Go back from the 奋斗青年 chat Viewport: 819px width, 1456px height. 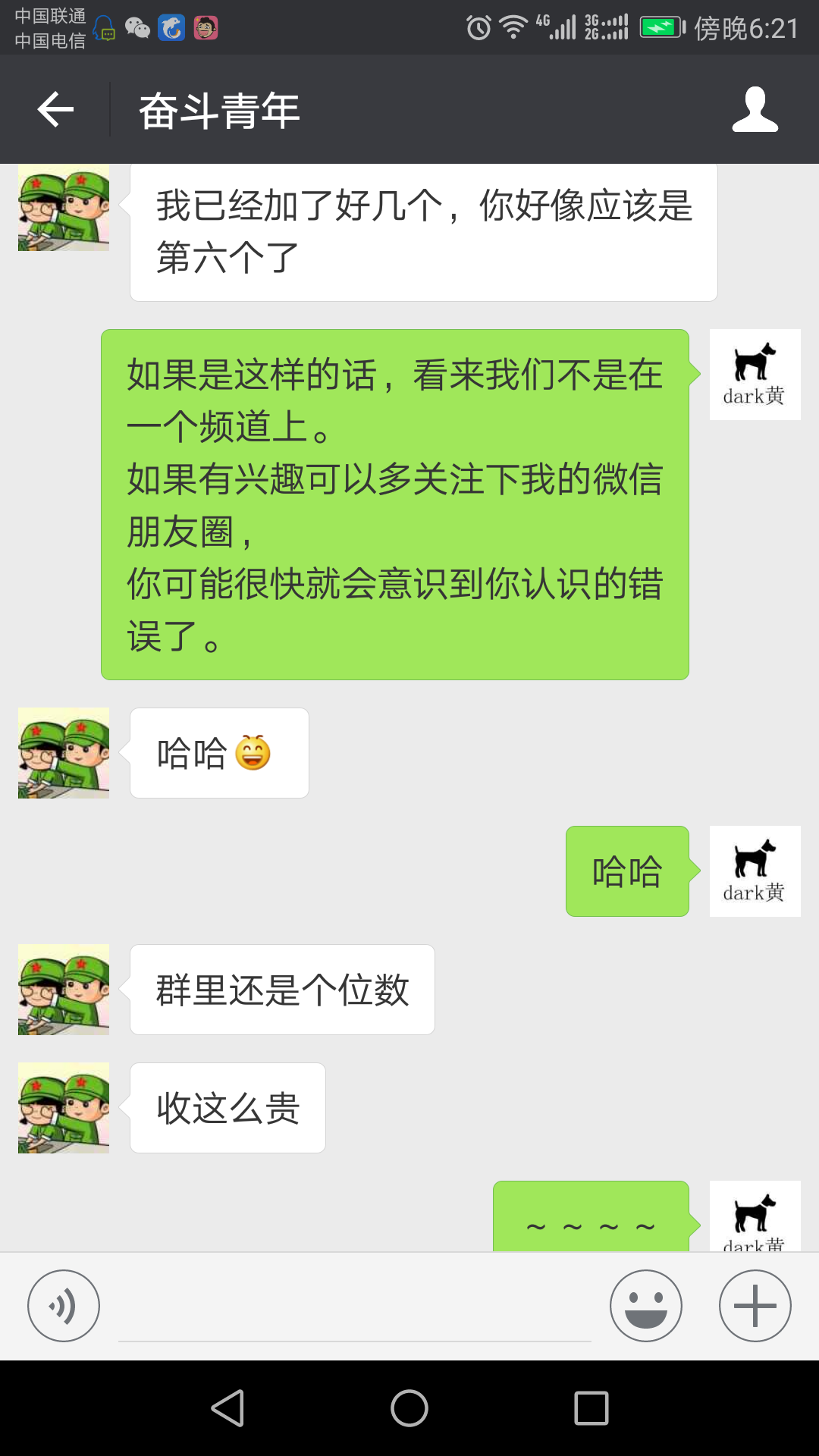[x=55, y=110]
